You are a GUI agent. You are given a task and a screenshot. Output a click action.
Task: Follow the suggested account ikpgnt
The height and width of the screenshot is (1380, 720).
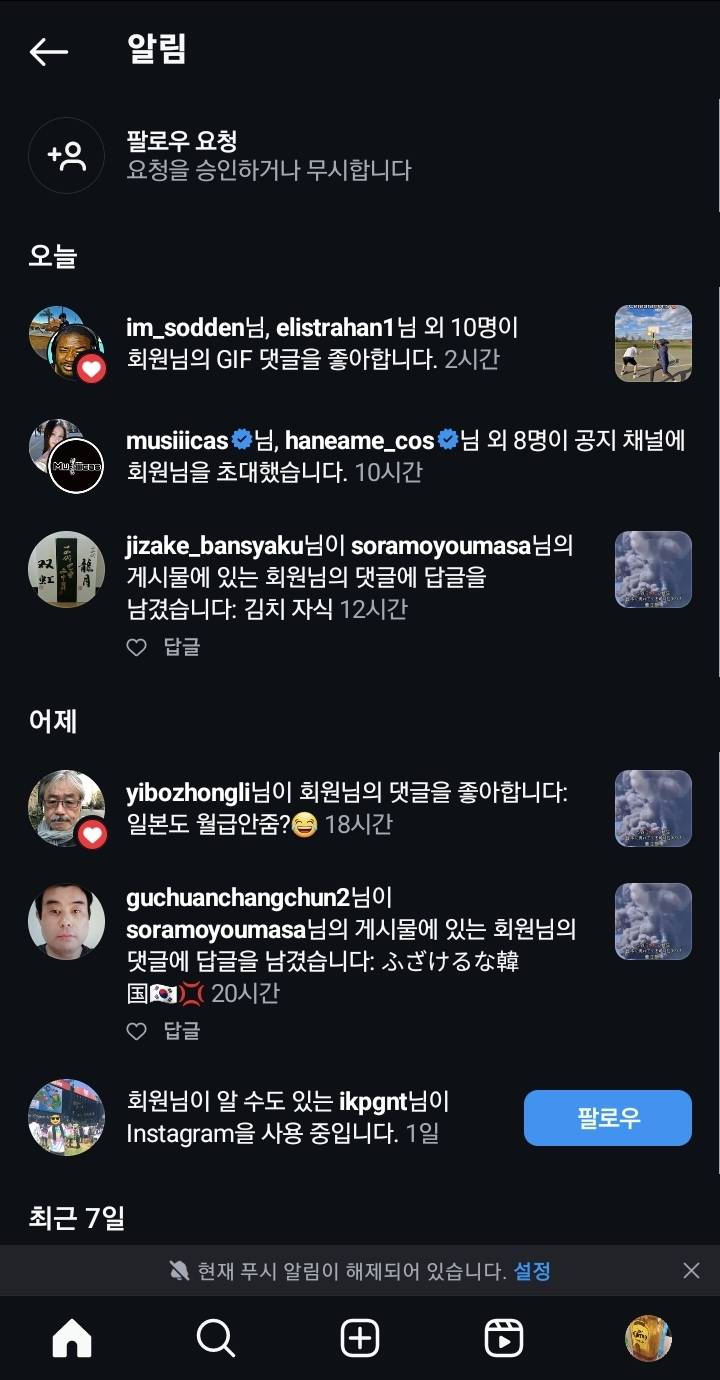click(607, 1118)
